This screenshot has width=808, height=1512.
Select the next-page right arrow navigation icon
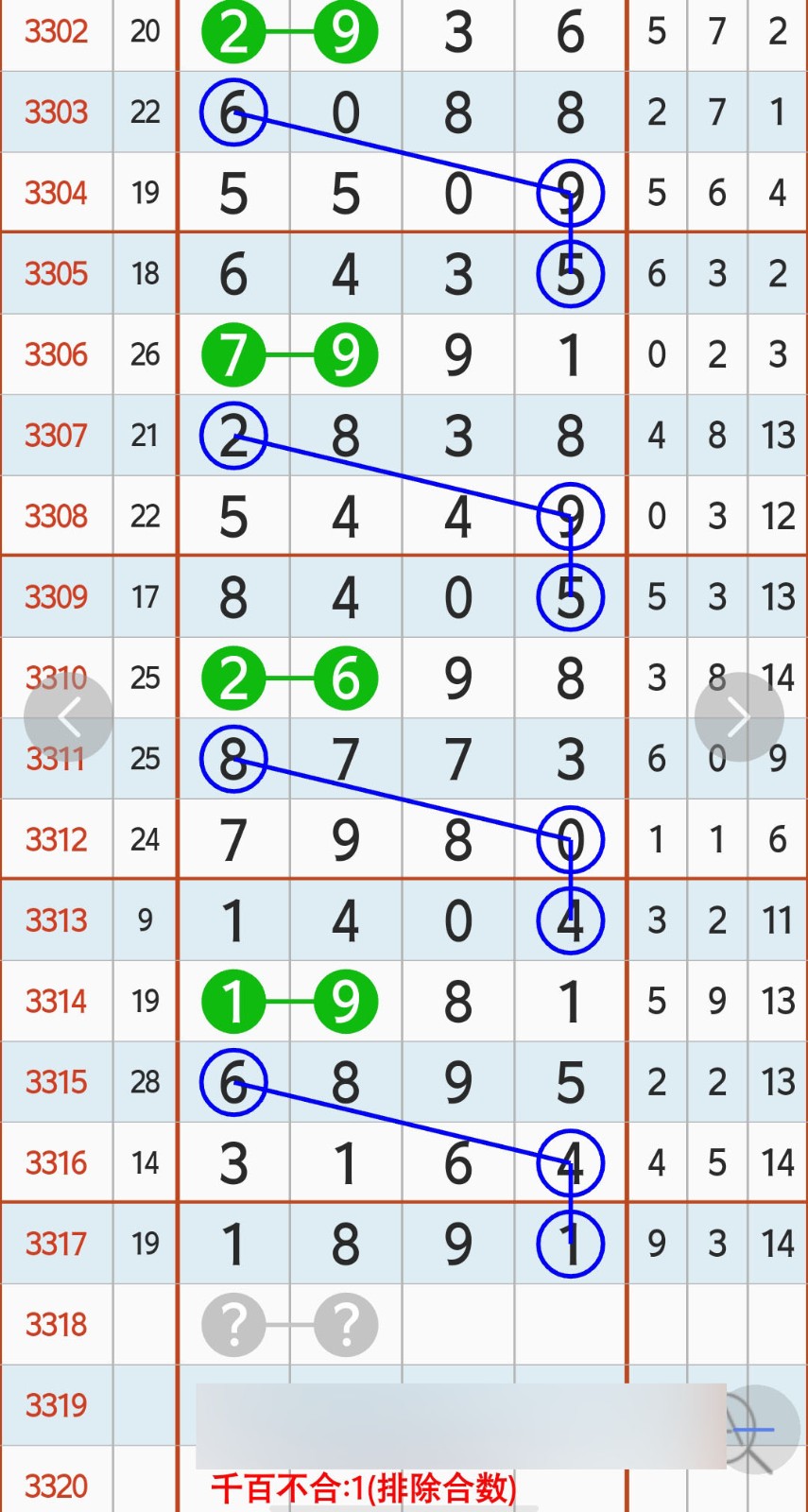point(739,716)
